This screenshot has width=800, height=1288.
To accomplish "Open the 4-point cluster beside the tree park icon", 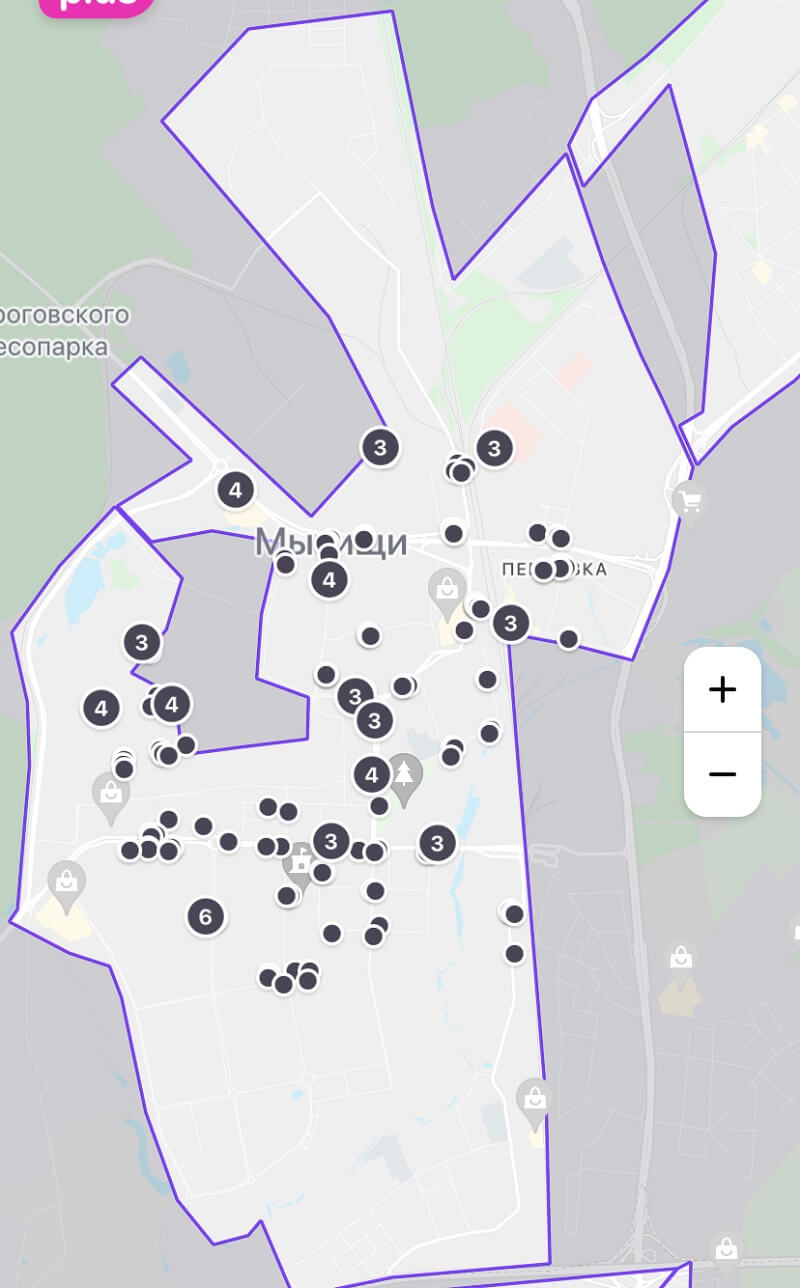I will click(x=372, y=774).
